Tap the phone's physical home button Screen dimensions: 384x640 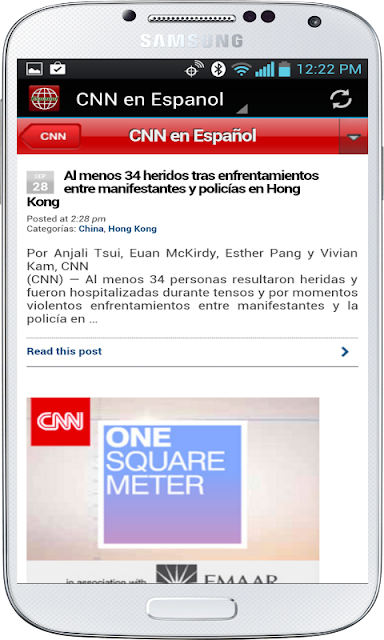click(192, 609)
